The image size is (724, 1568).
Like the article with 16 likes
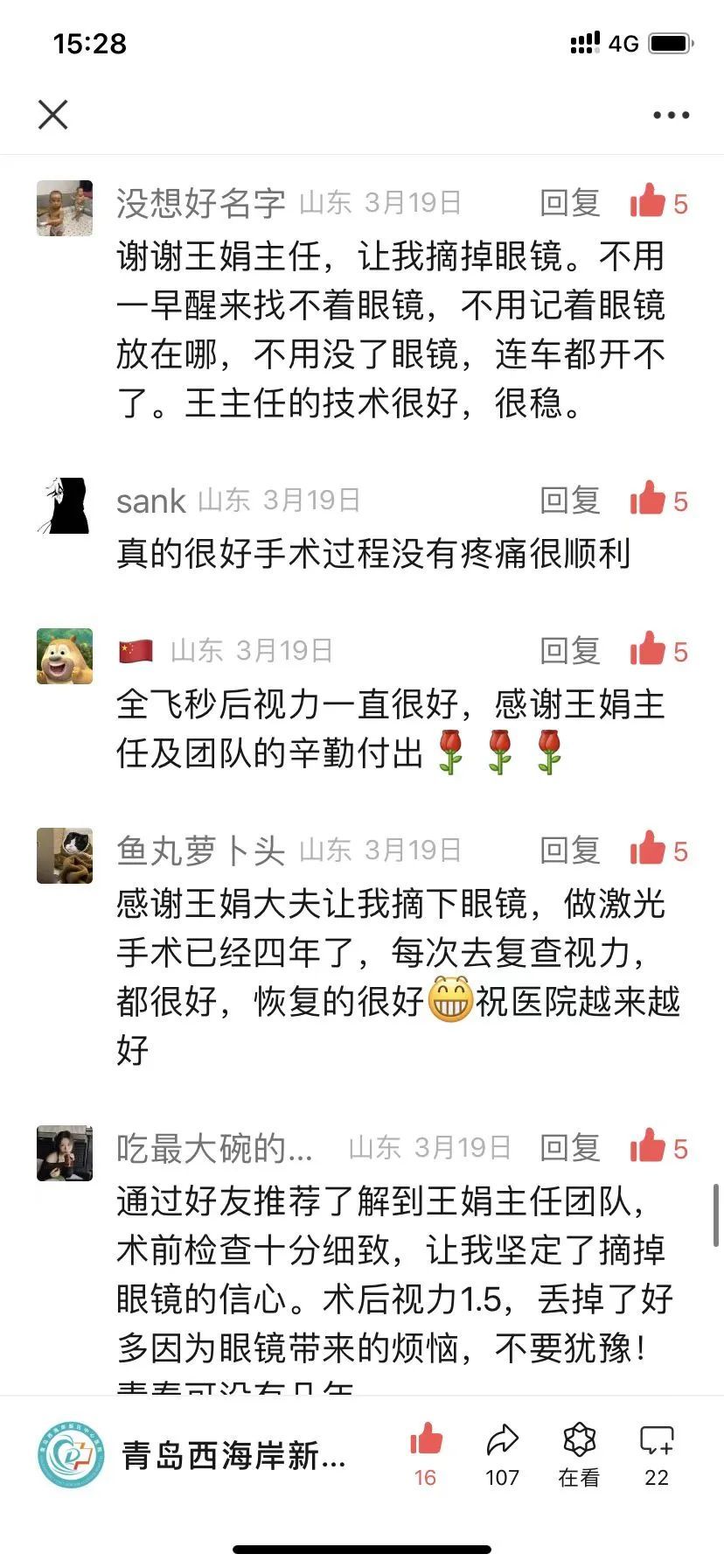click(426, 1455)
